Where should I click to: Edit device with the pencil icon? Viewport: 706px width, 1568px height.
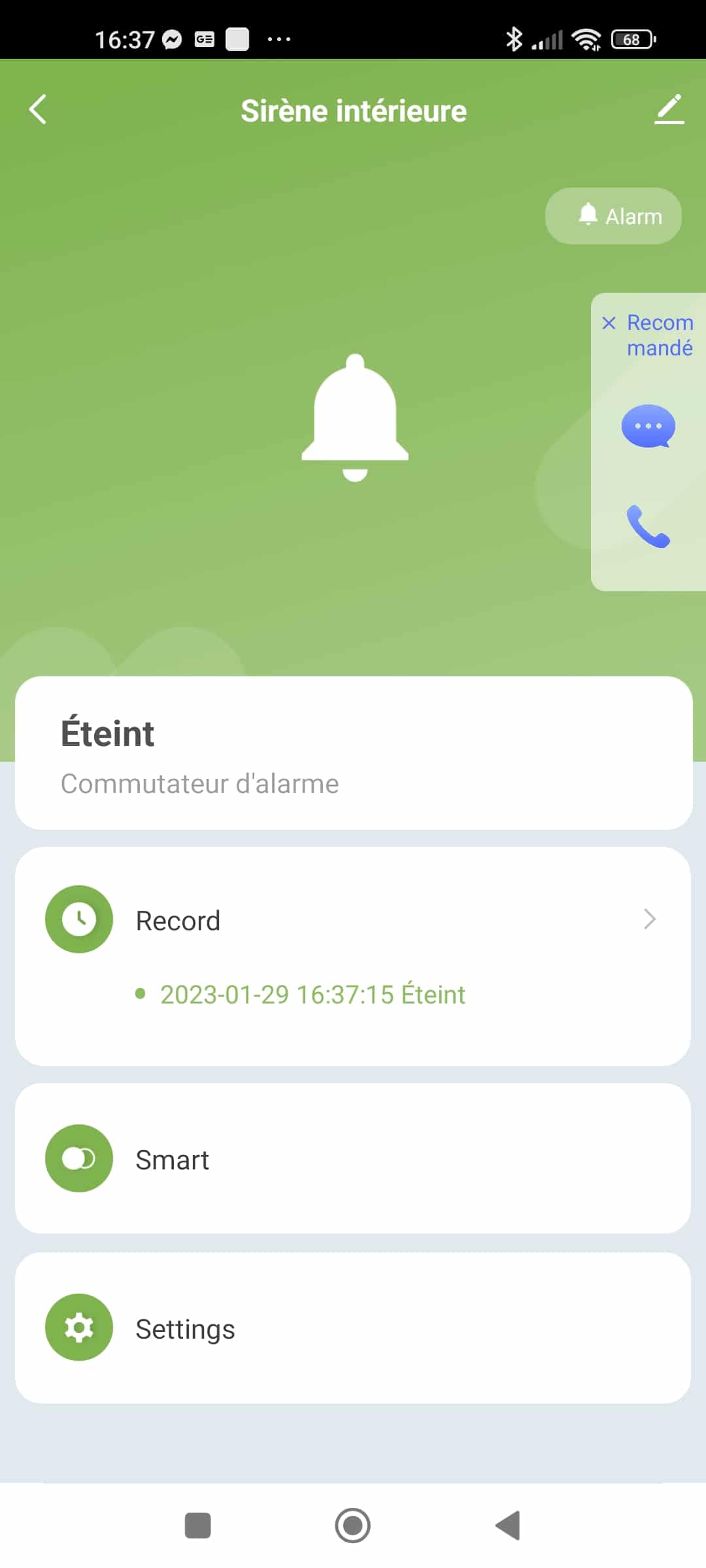pyautogui.click(x=669, y=109)
